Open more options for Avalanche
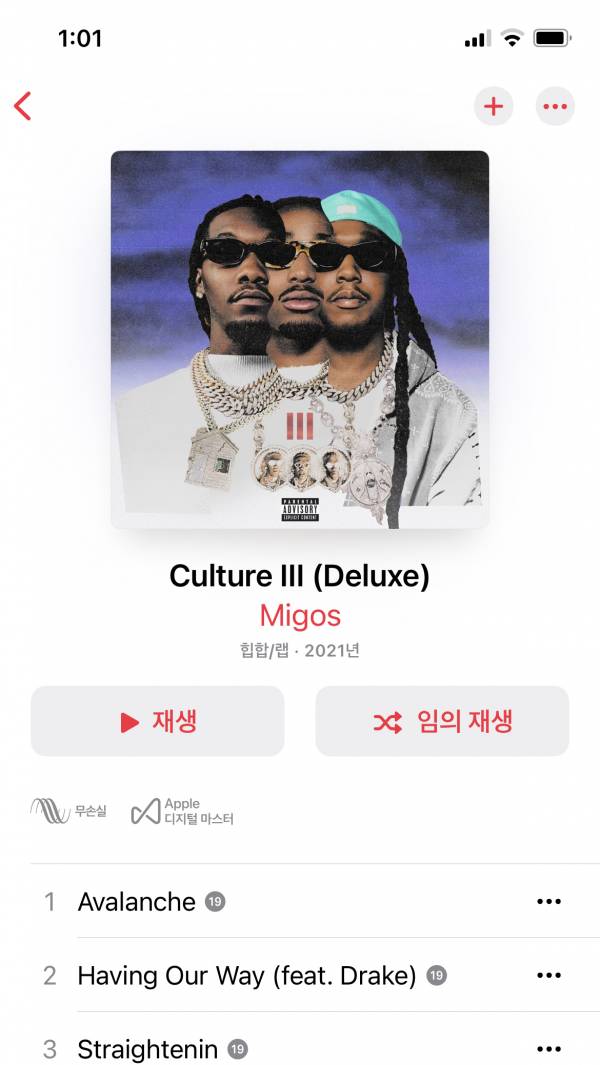600x1065 pixels. click(549, 902)
